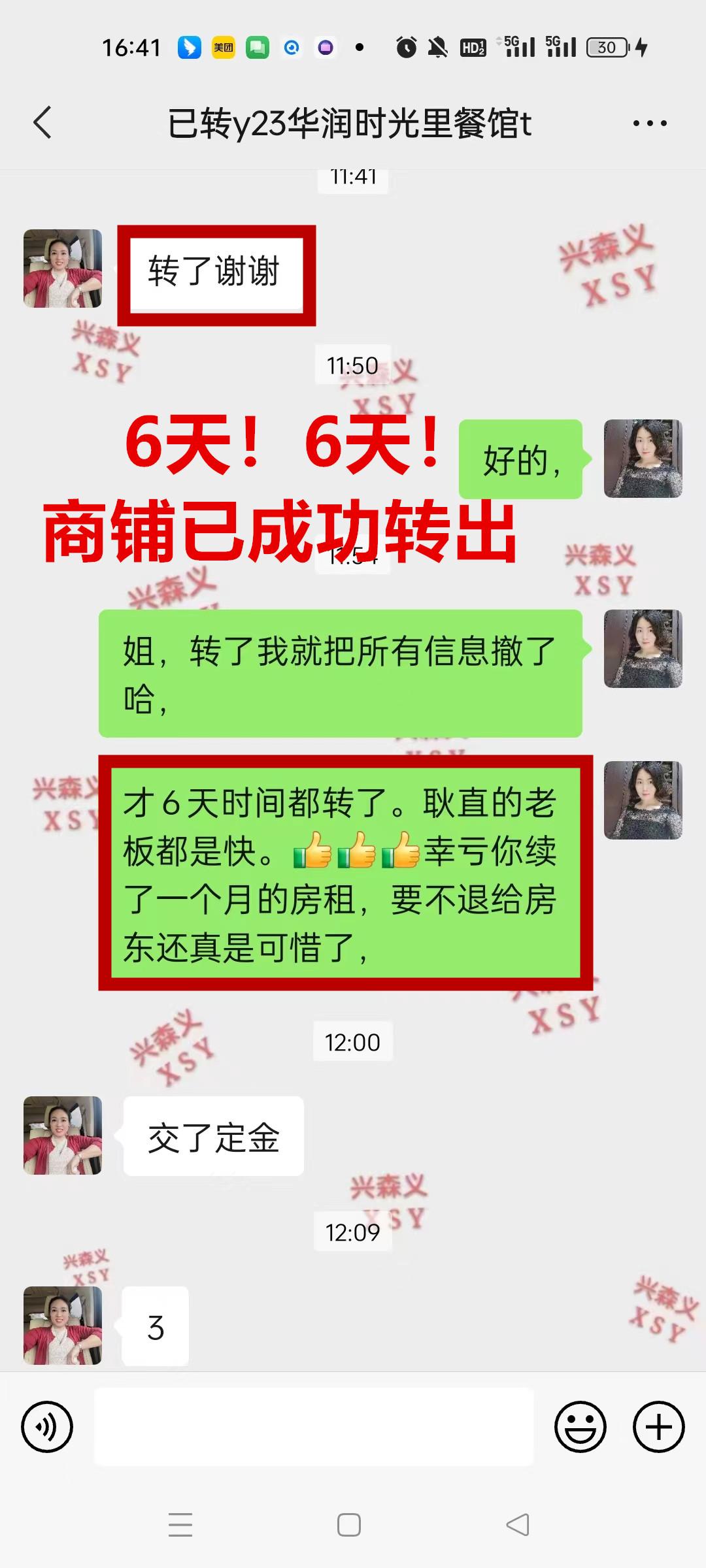Open the plus attachment menu
This screenshot has width=706, height=1568.
[658, 1426]
